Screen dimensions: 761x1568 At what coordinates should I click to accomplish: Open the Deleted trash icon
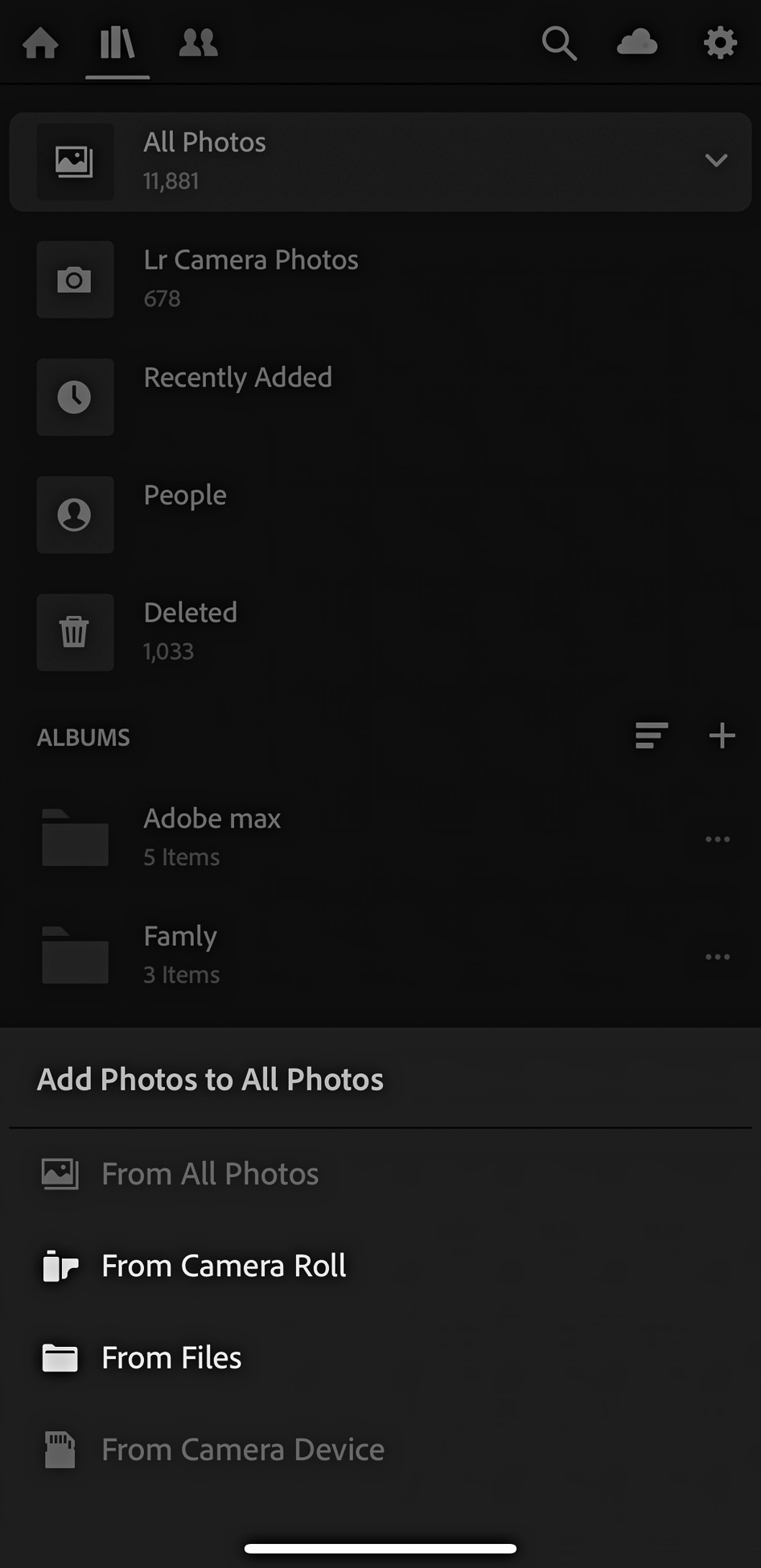click(x=75, y=632)
